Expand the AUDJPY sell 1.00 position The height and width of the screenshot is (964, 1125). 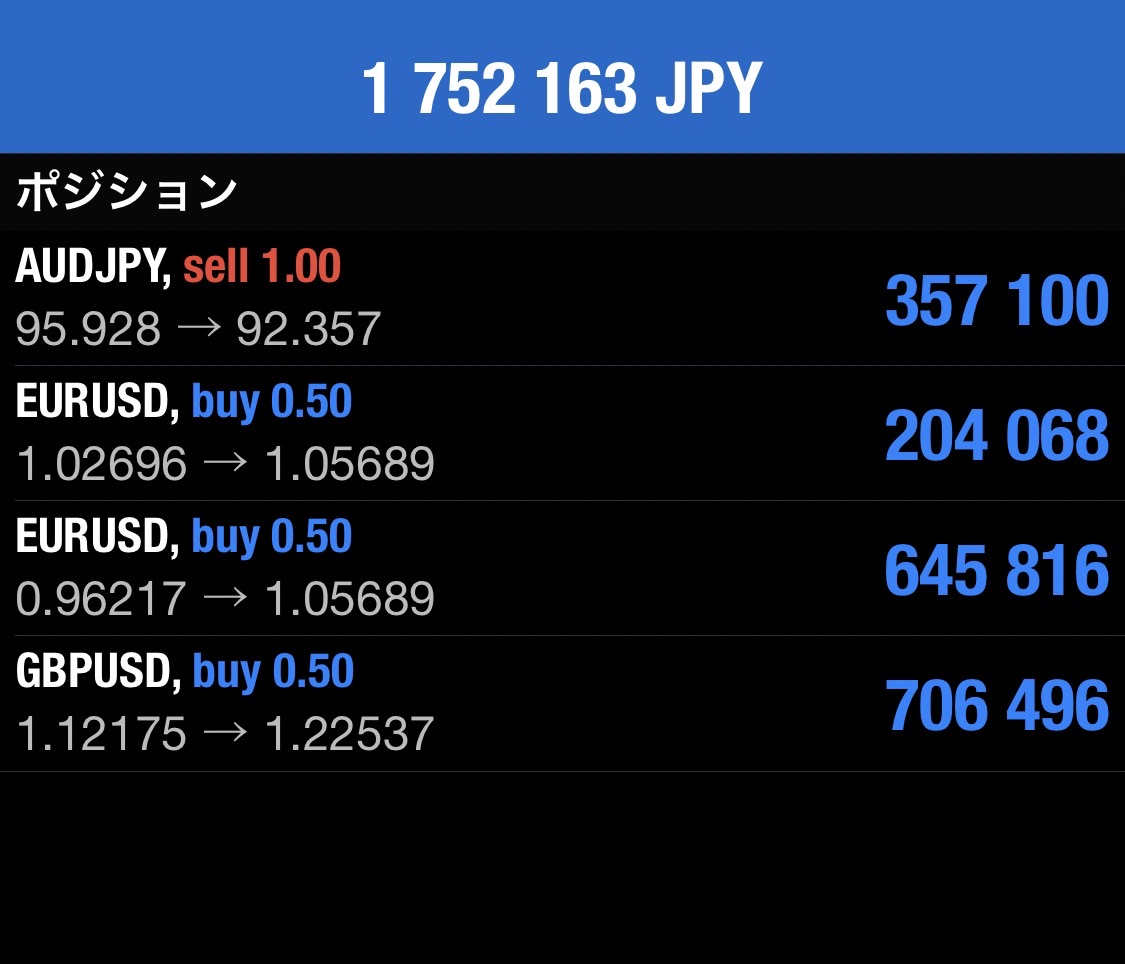point(562,298)
